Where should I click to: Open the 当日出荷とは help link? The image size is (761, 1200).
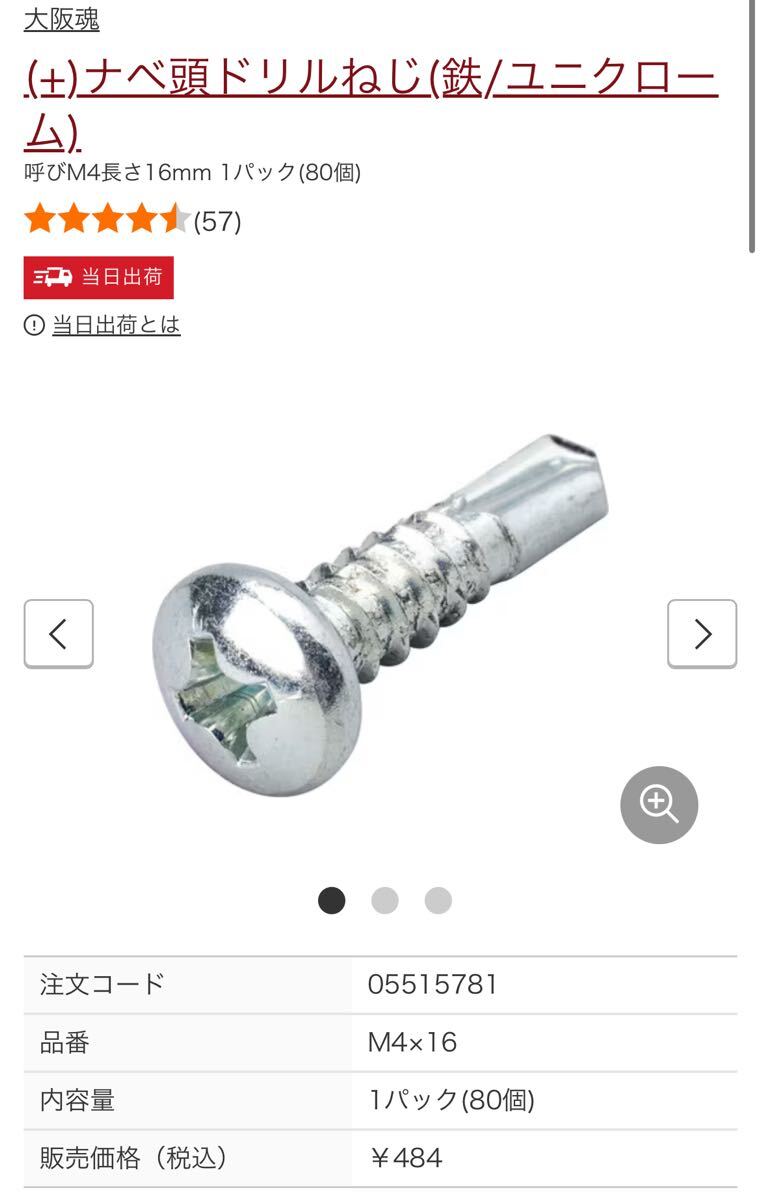(116, 325)
